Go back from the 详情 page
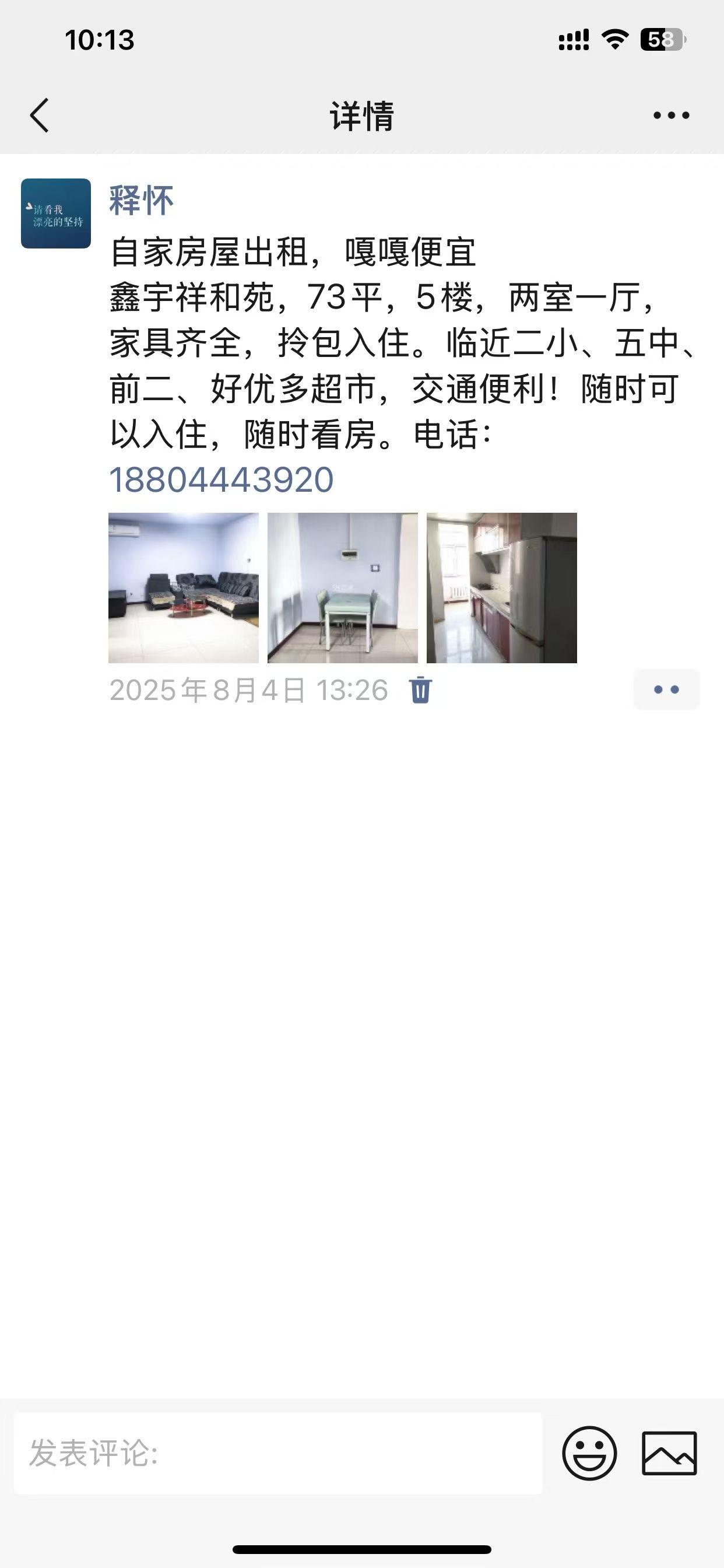Viewport: 724px width, 1568px height. [40, 115]
